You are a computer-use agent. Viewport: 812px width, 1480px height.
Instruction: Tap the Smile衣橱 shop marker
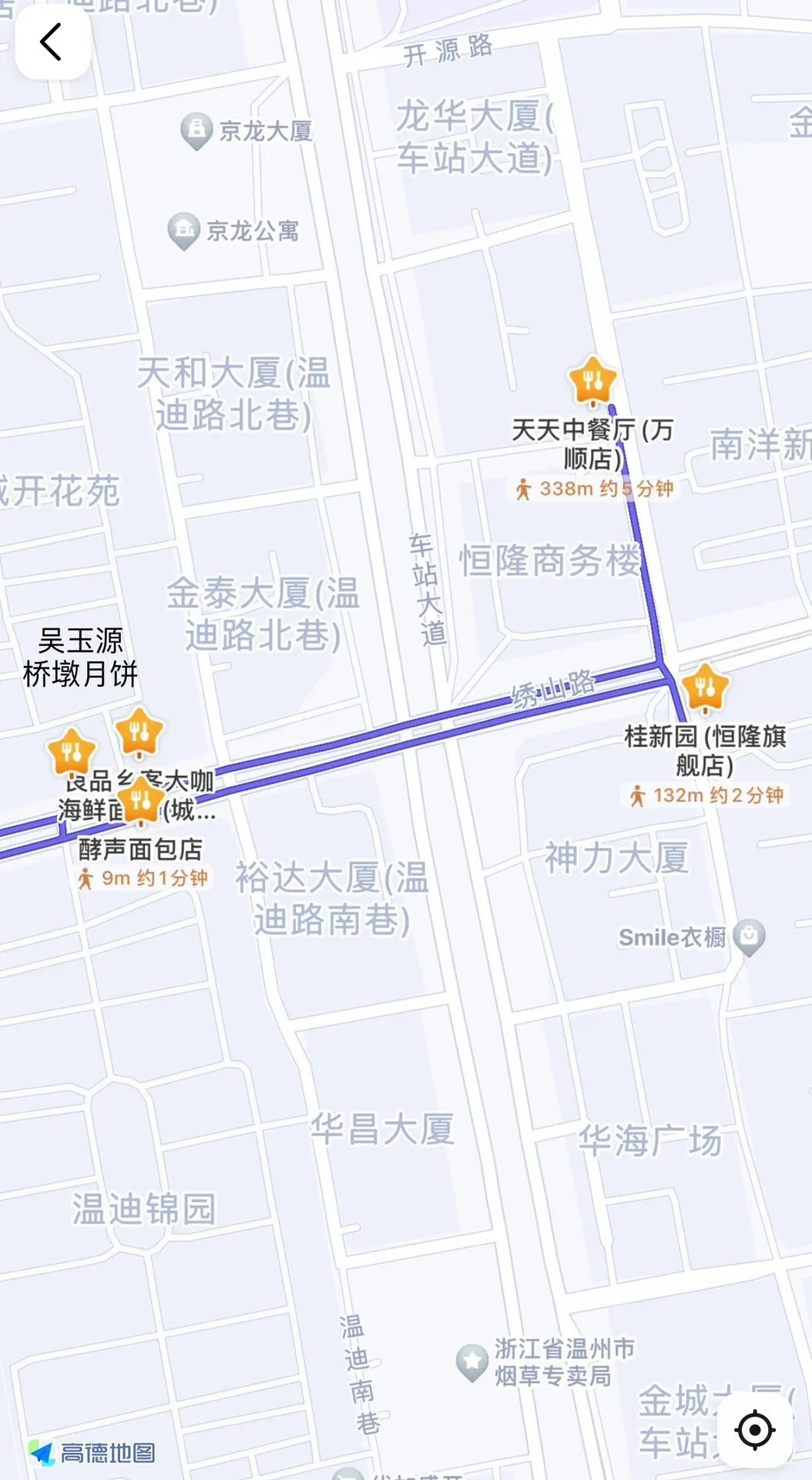coord(749,936)
